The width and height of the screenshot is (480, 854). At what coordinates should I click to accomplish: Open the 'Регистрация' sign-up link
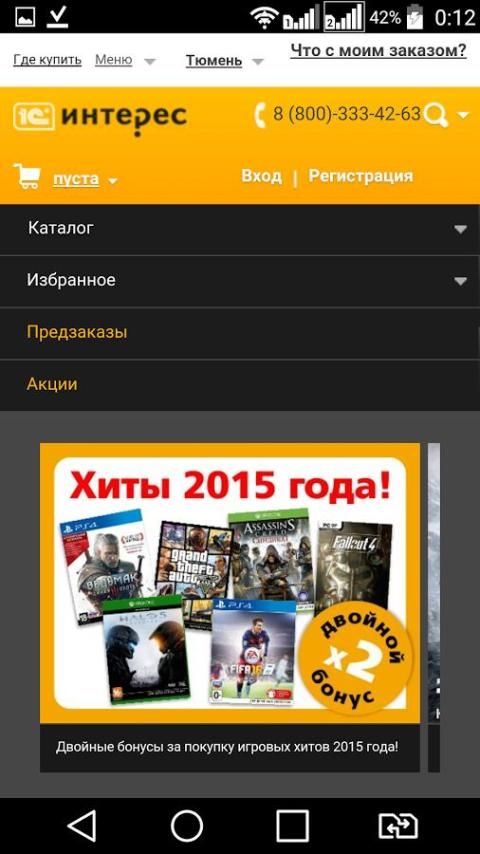coord(361,176)
